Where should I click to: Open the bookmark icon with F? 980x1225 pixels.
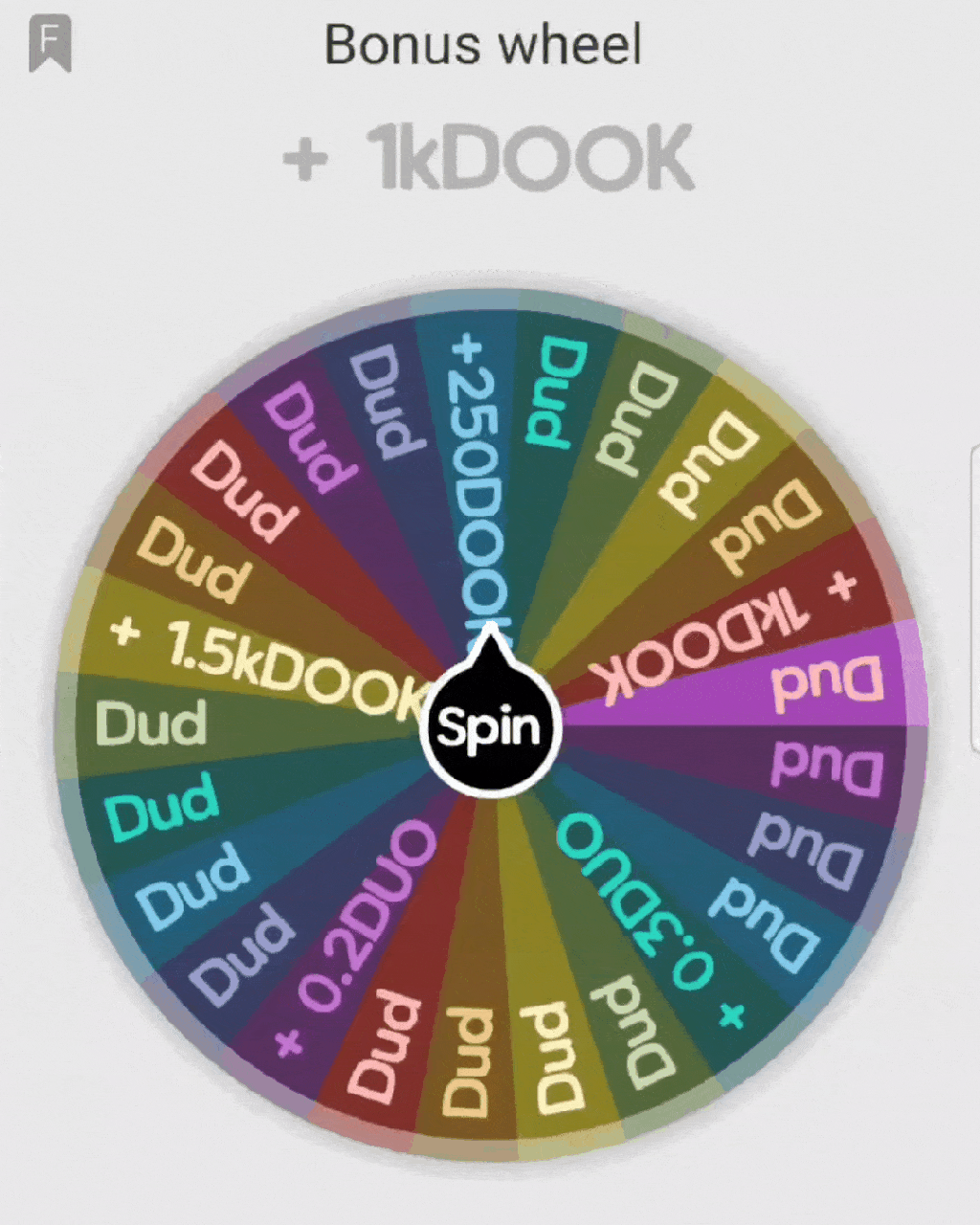(x=50, y=45)
